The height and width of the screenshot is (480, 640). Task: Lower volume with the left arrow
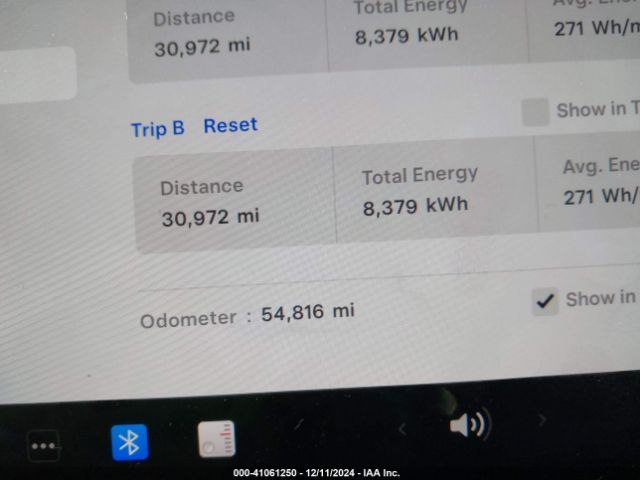pyautogui.click(x=402, y=429)
